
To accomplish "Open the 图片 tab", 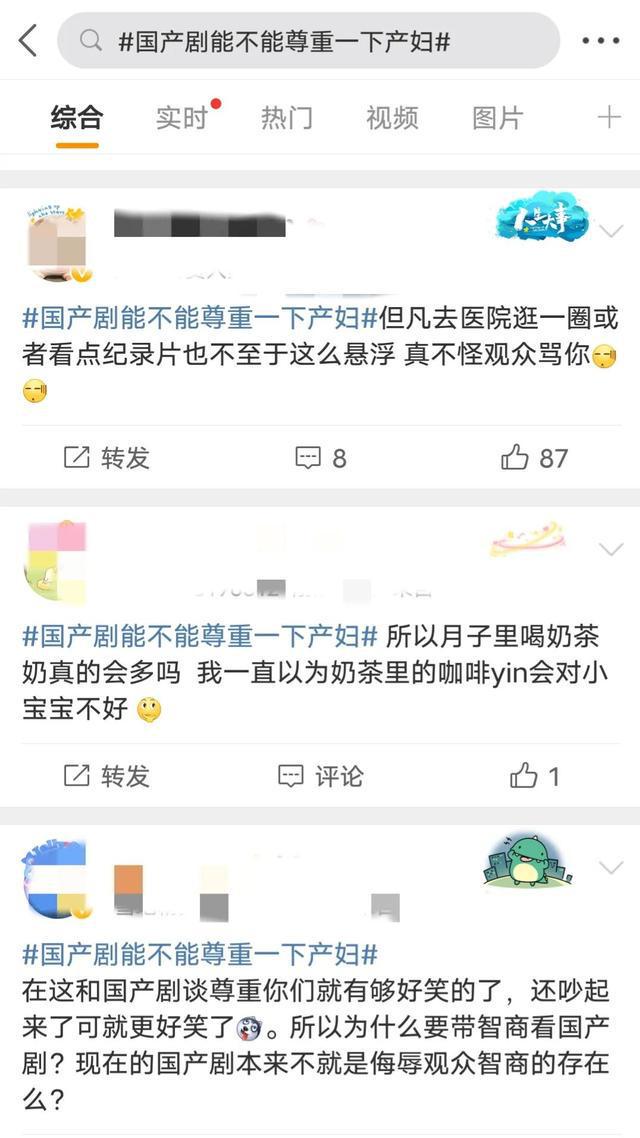I will pos(497,117).
